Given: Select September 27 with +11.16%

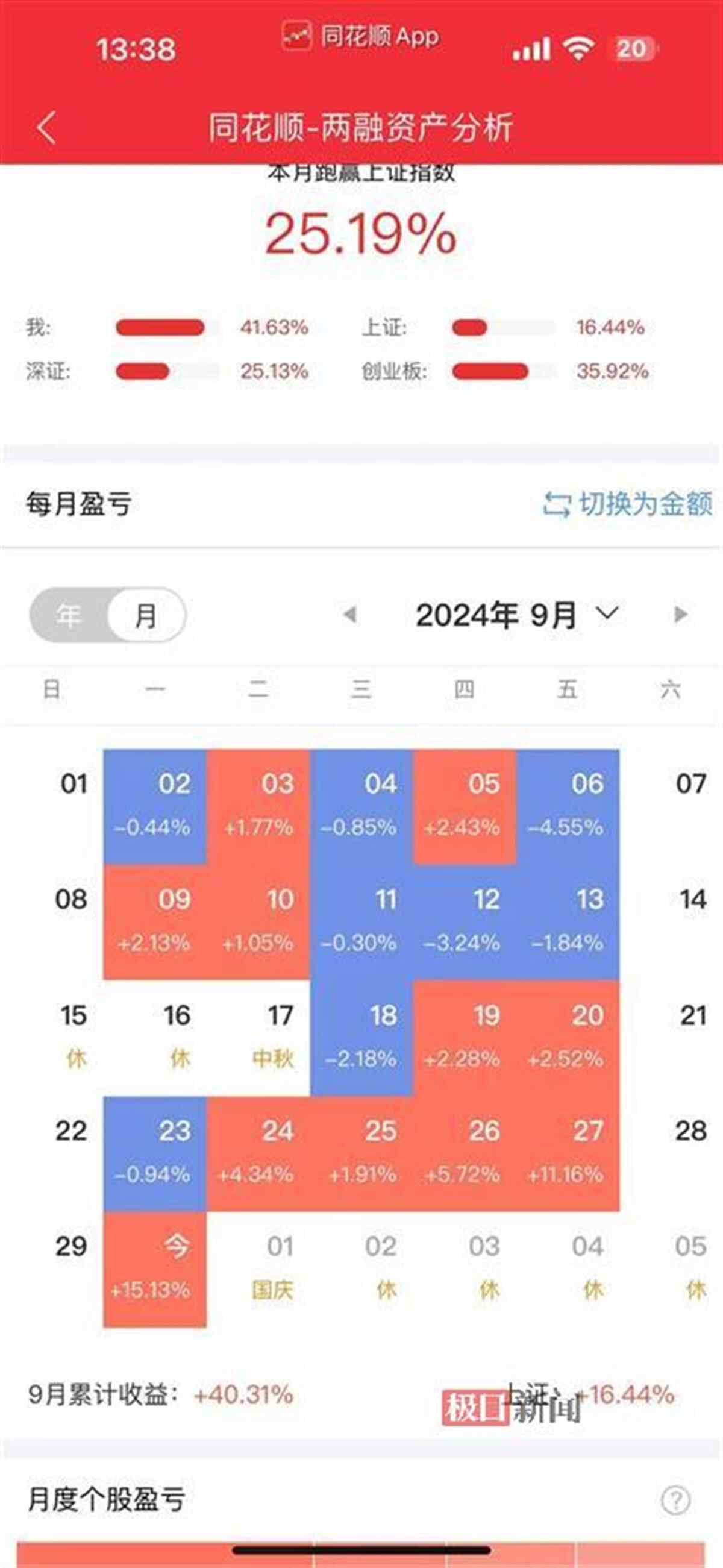Looking at the screenshot, I should (567, 1153).
